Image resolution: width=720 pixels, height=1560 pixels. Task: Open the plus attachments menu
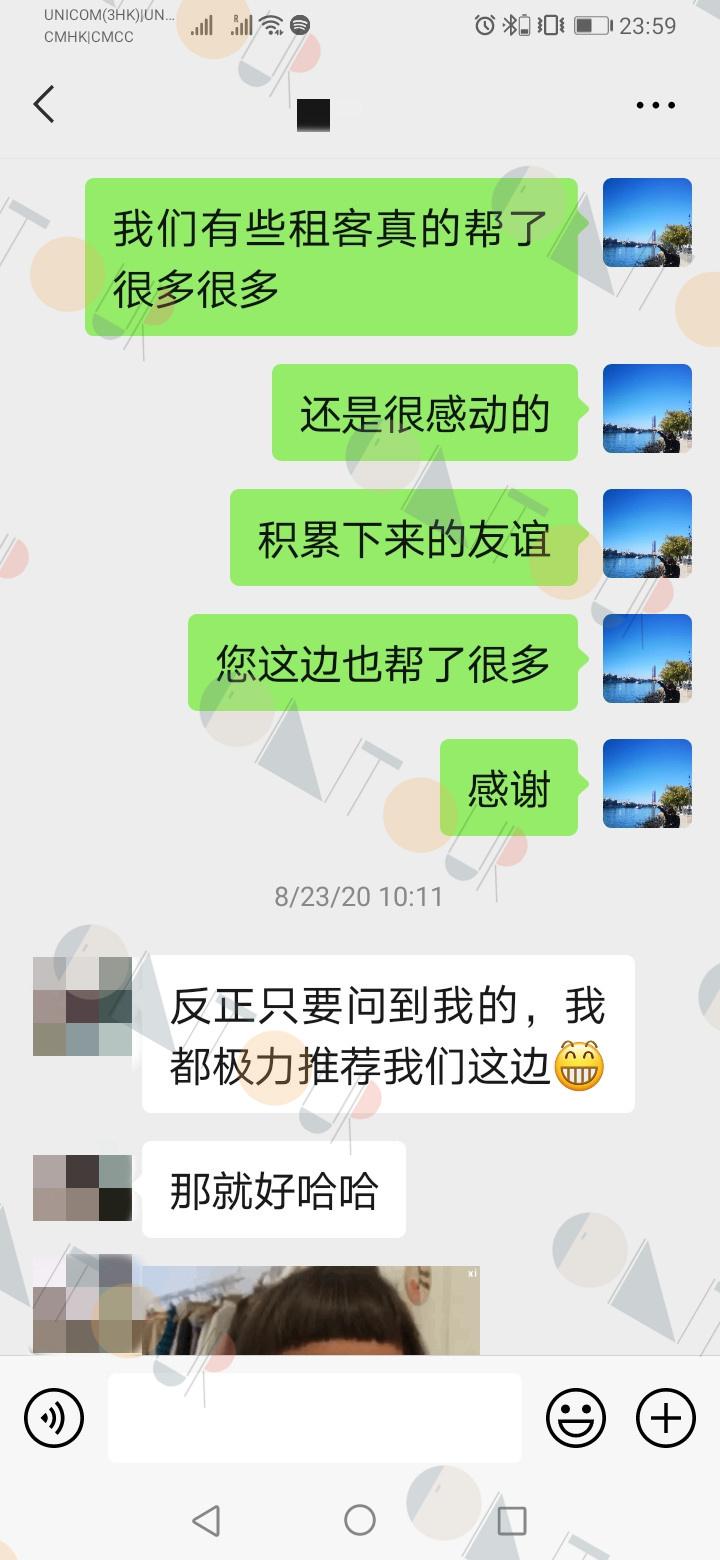point(666,1418)
